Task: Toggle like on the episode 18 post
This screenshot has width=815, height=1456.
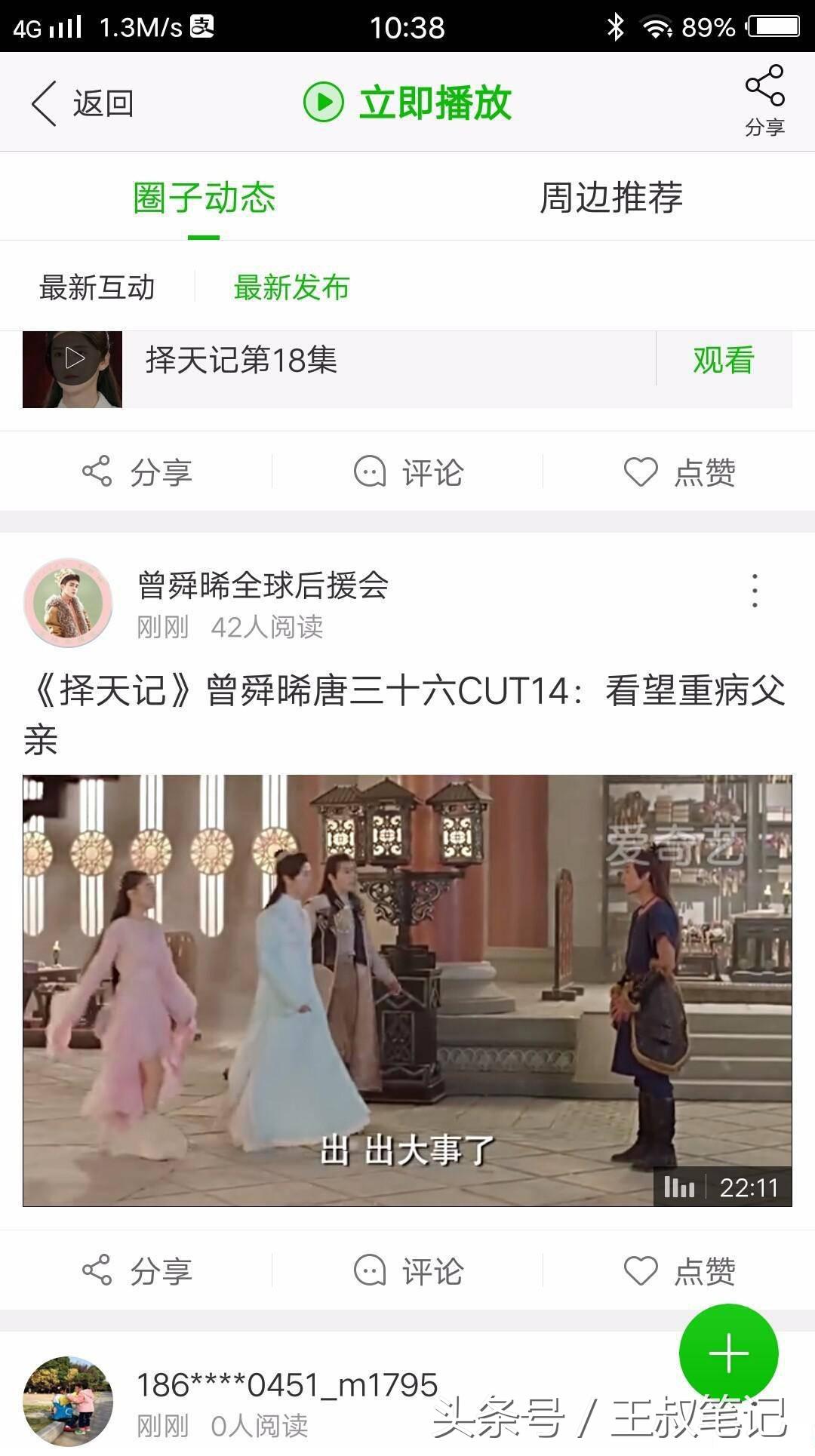Action: coord(641,472)
